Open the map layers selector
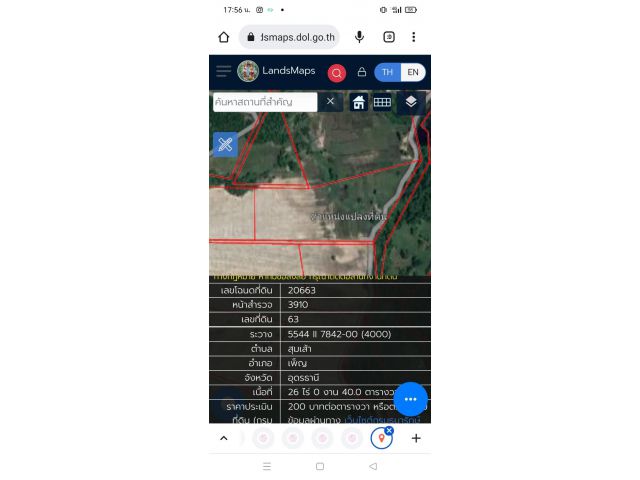 tap(410, 102)
